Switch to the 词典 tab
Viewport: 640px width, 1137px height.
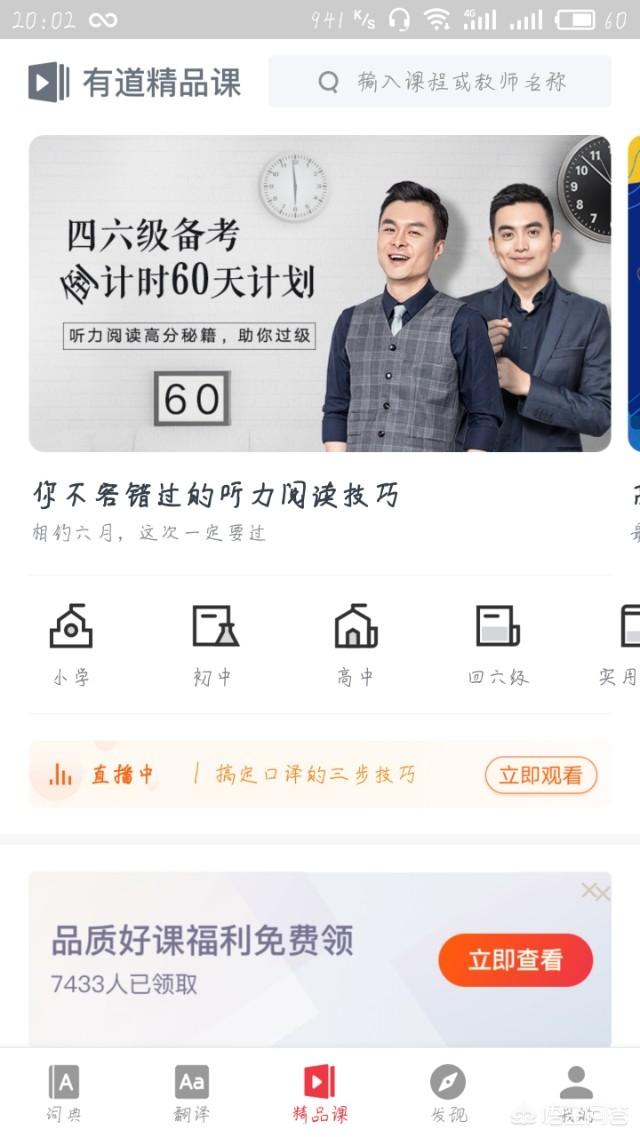click(x=64, y=1093)
